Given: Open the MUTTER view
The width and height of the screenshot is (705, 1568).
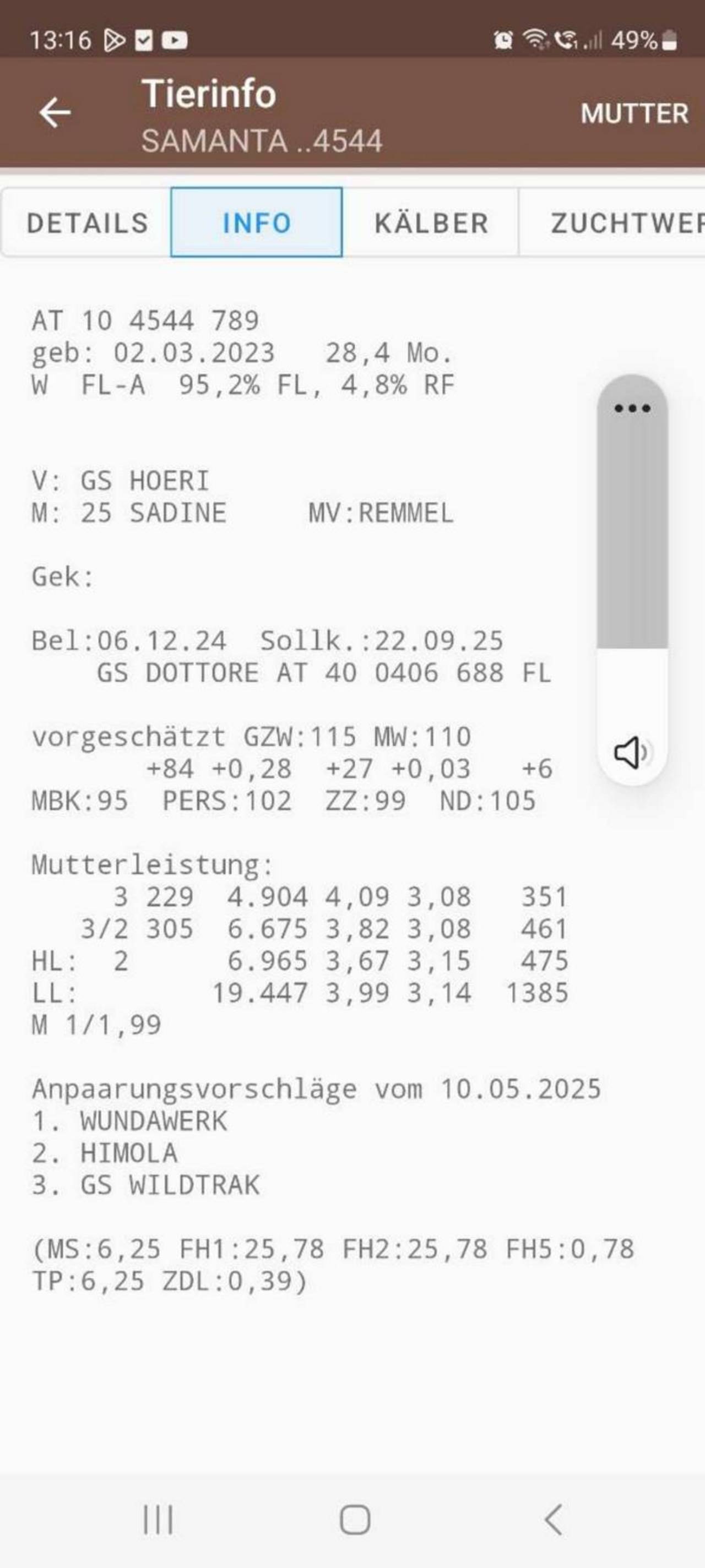Looking at the screenshot, I should [x=634, y=114].
